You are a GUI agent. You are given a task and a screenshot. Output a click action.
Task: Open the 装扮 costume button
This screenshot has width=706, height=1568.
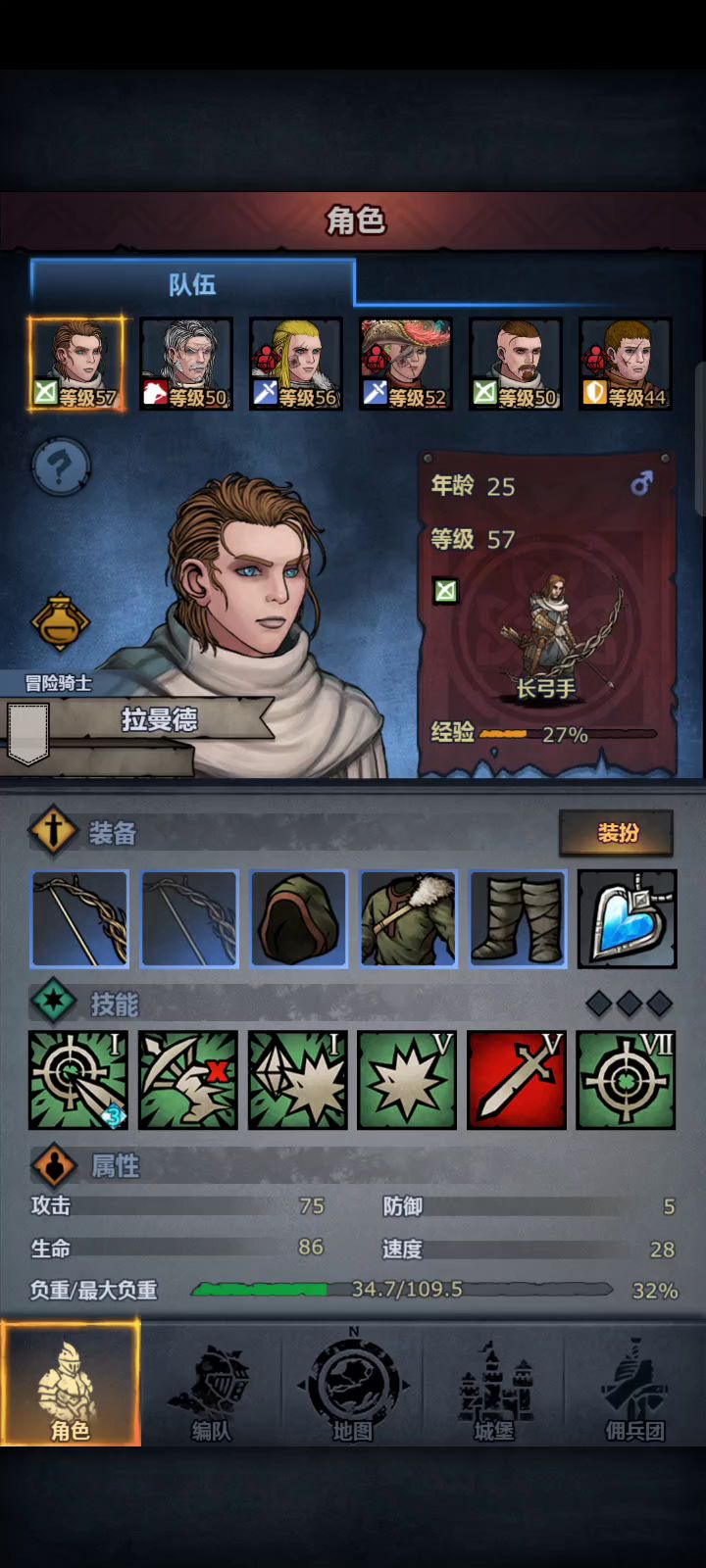617,833
